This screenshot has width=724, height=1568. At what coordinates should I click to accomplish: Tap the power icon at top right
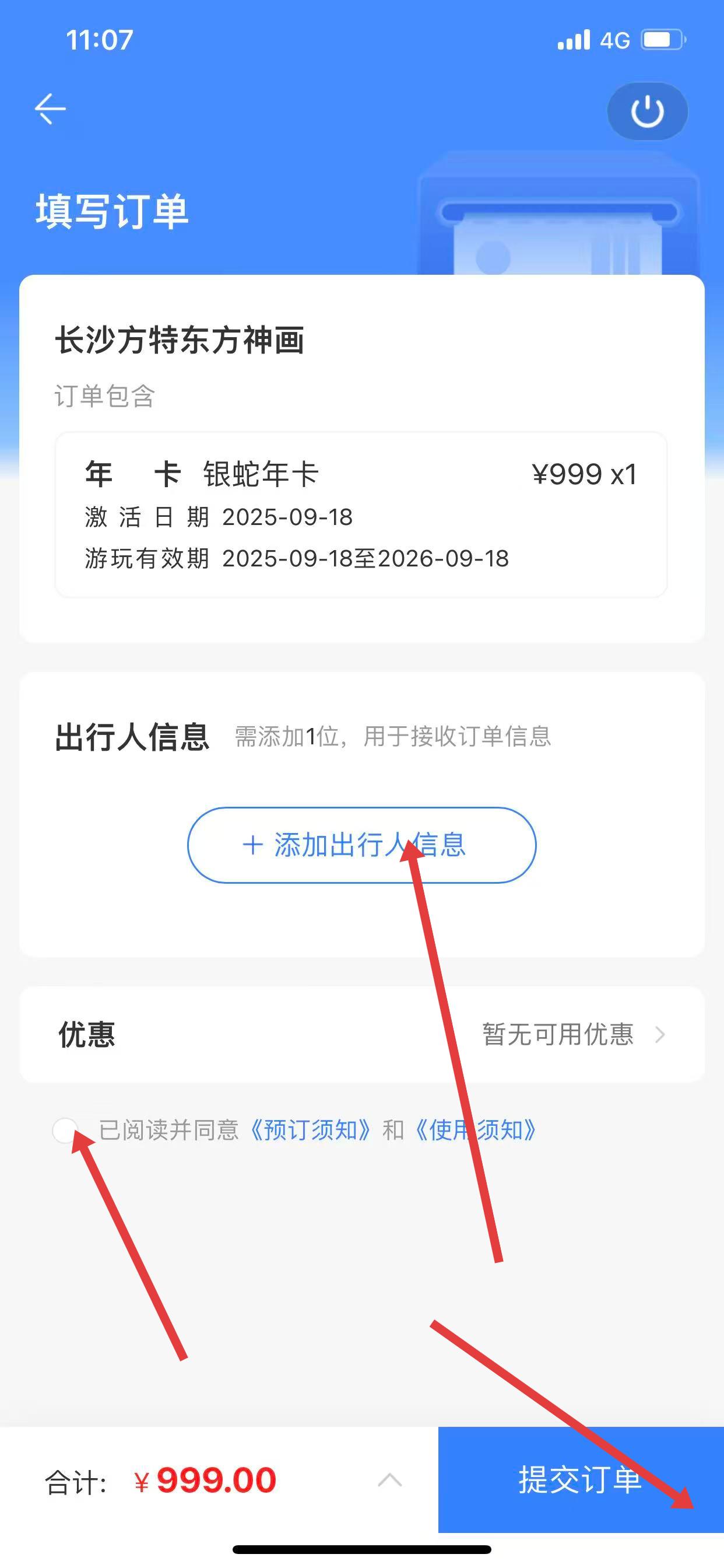[x=646, y=111]
